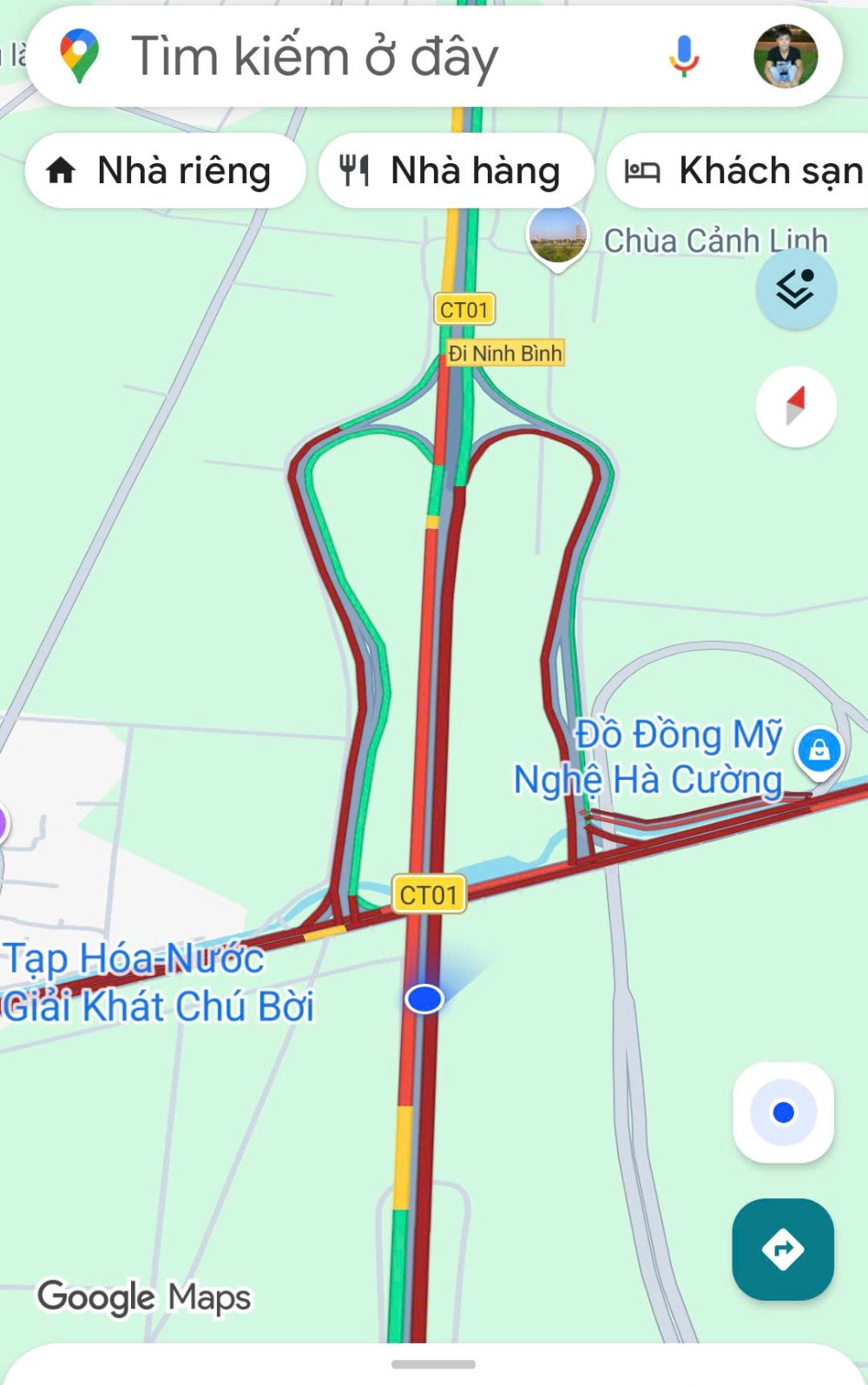The image size is (868, 1385).
Task: Expand the bottom sheet handle
Action: (x=433, y=1364)
